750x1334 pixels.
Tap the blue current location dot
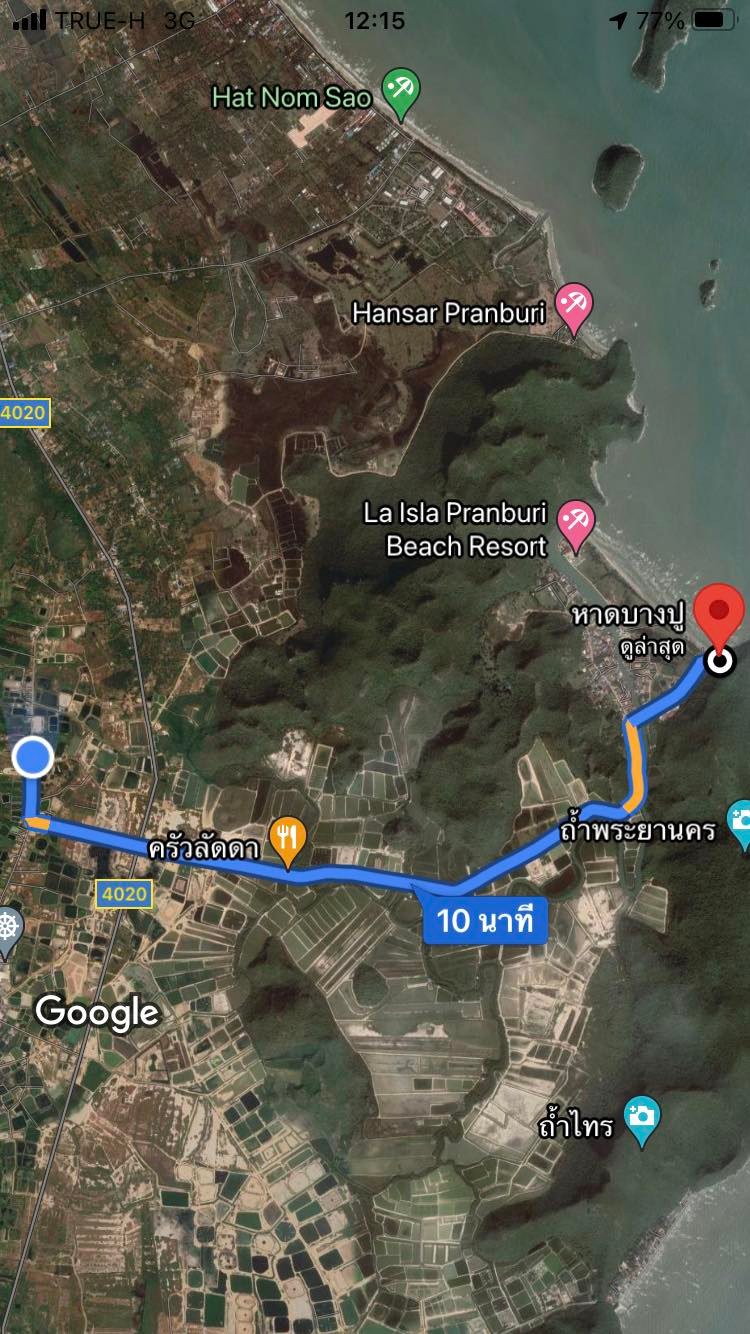click(x=33, y=757)
